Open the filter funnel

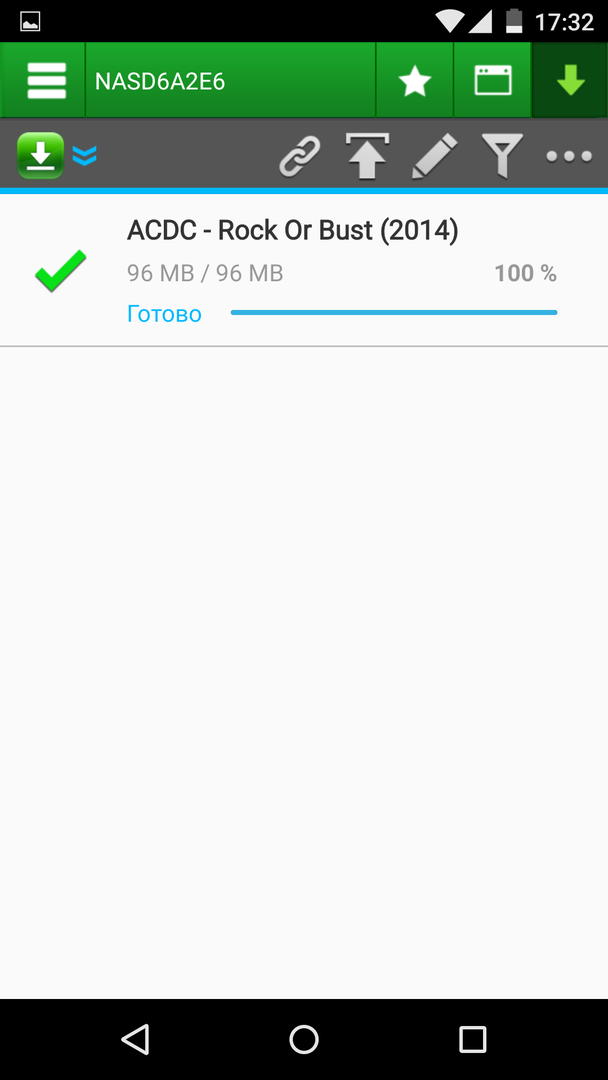tap(502, 156)
